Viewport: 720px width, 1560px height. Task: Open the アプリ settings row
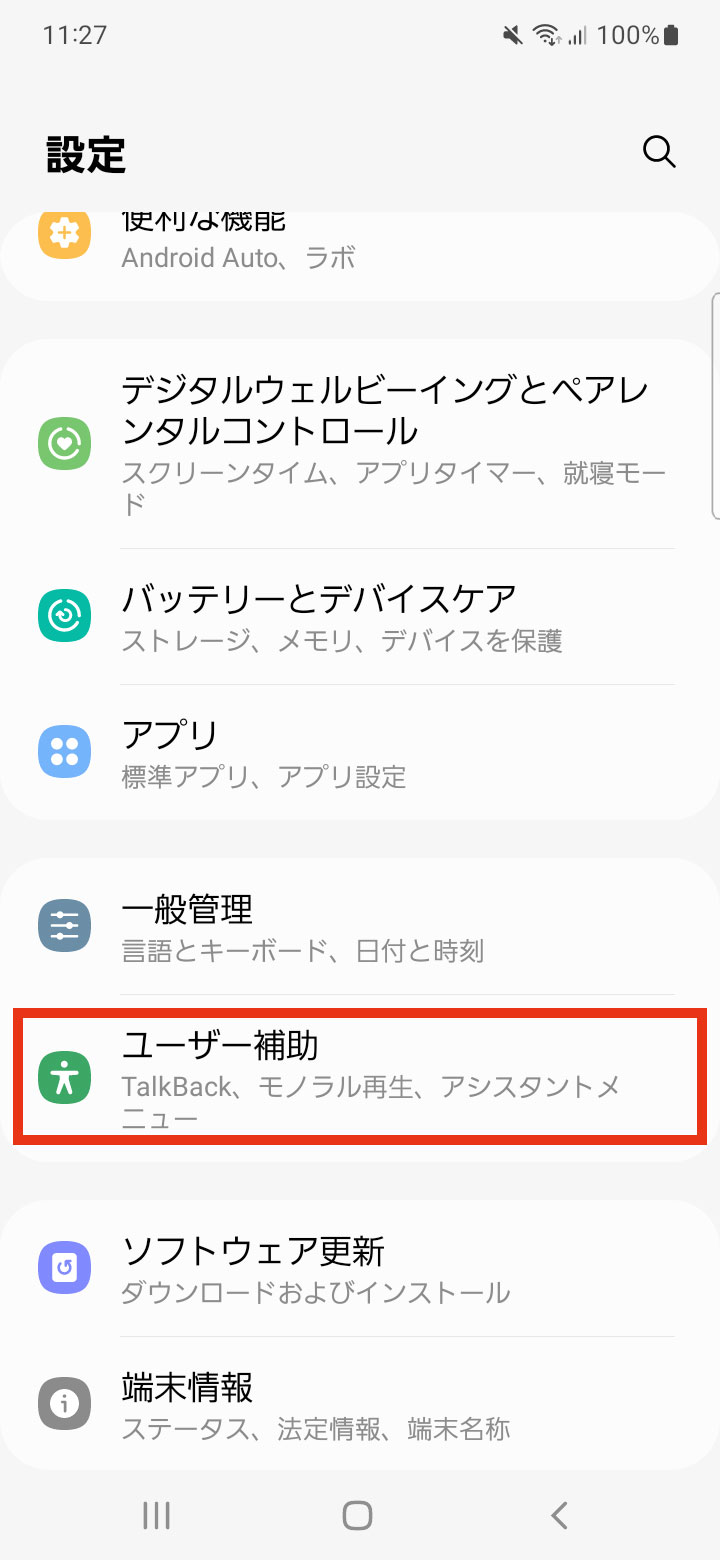(x=360, y=753)
